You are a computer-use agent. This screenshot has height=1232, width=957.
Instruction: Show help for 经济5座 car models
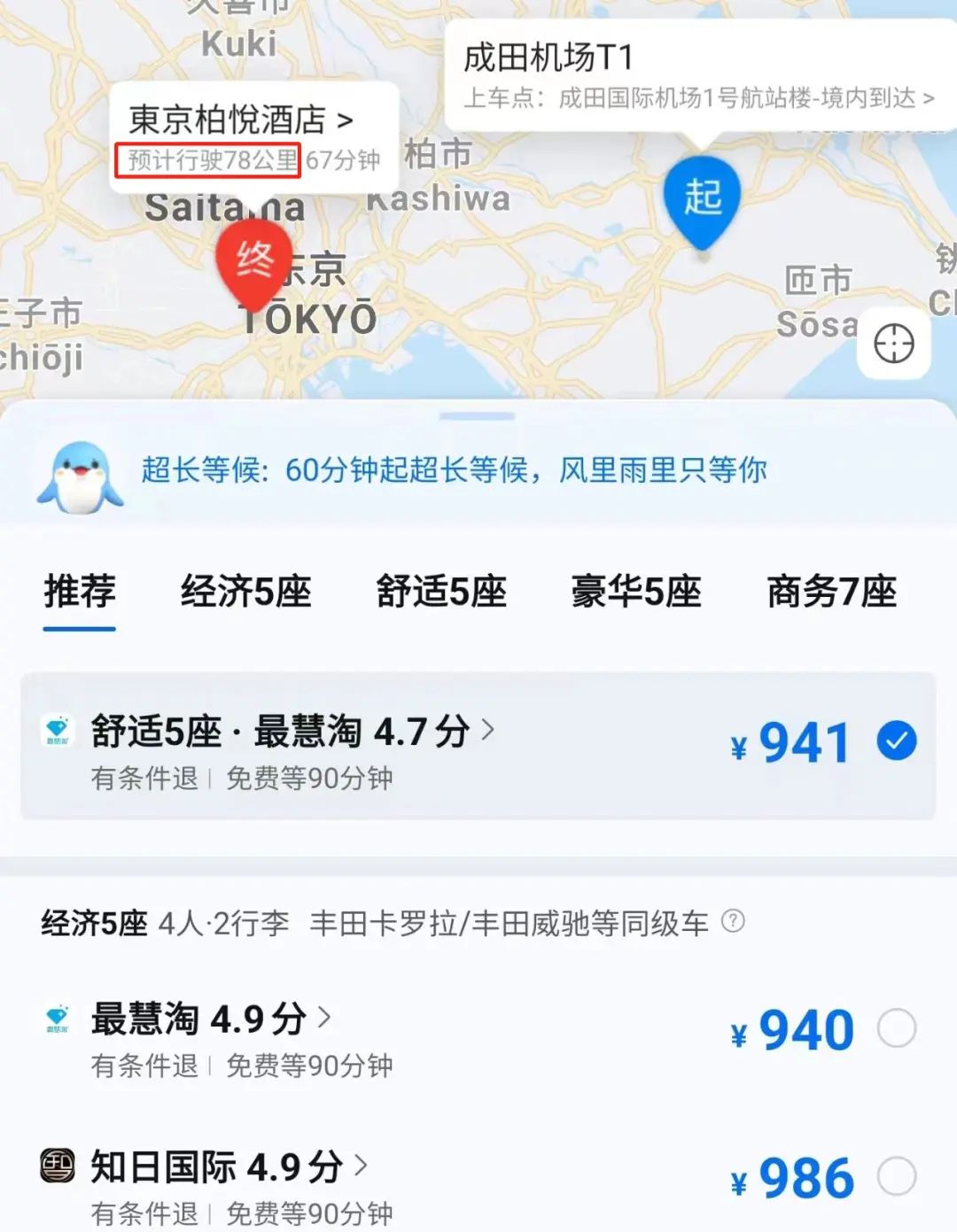tap(733, 921)
